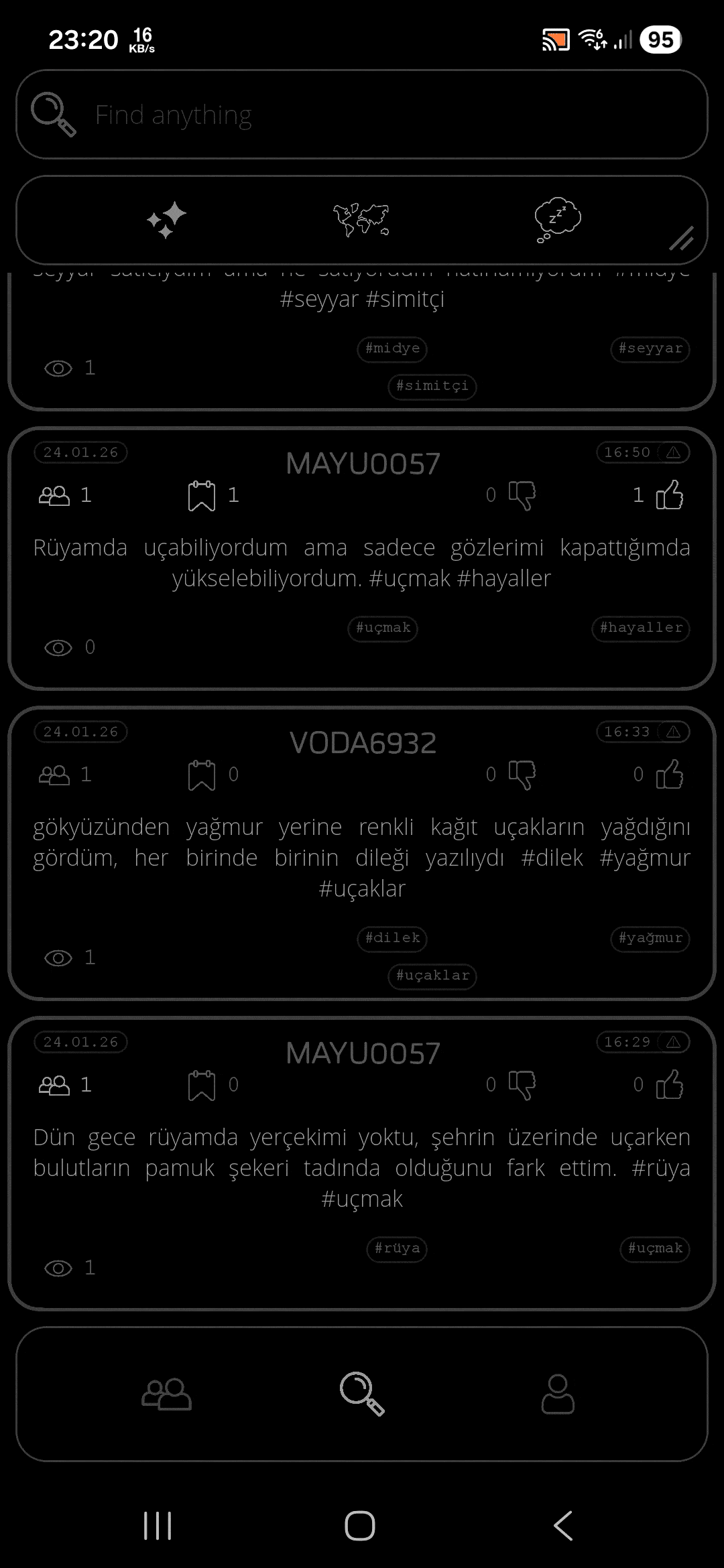Like MAYU0057's 16:29 post
Screen dimensions: 724x1568
point(669,1085)
